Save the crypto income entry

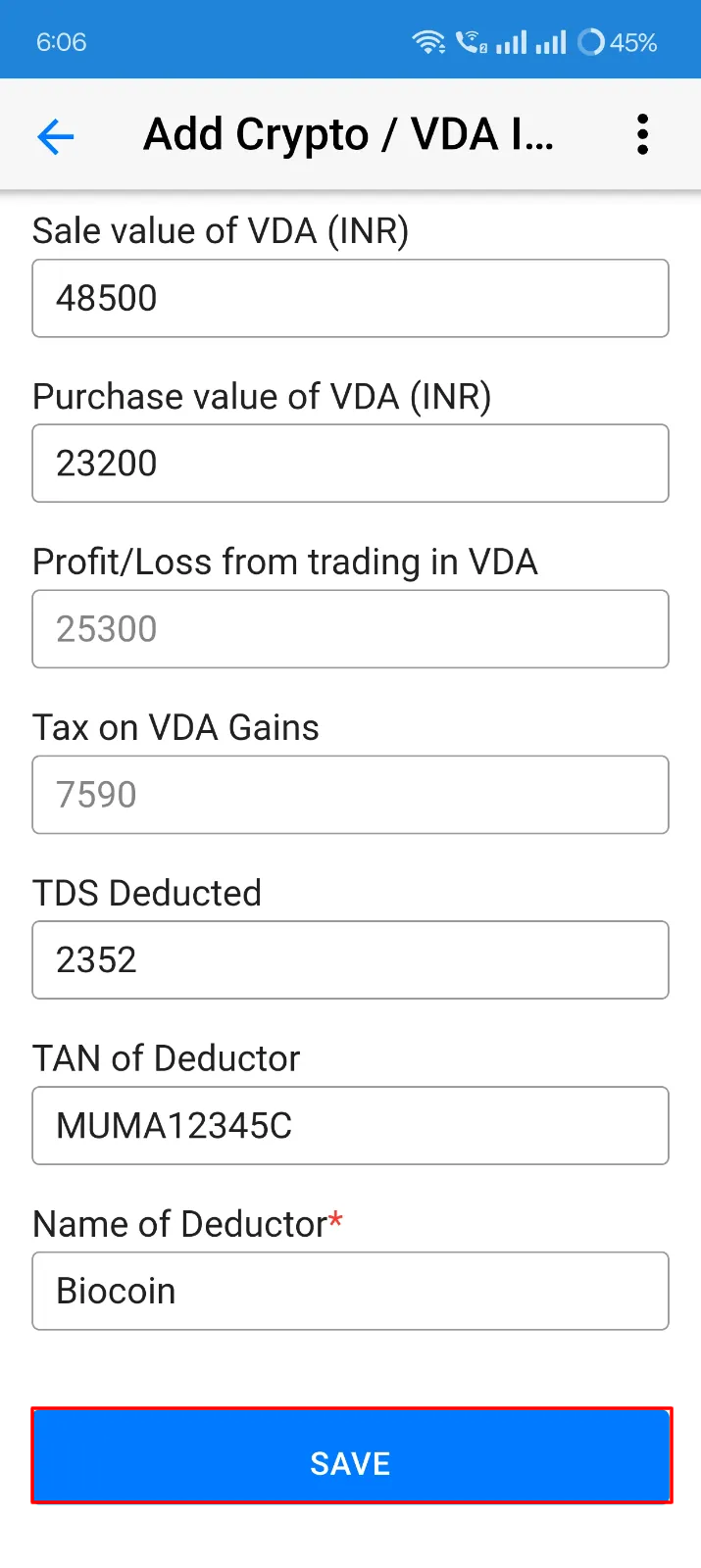click(351, 1455)
